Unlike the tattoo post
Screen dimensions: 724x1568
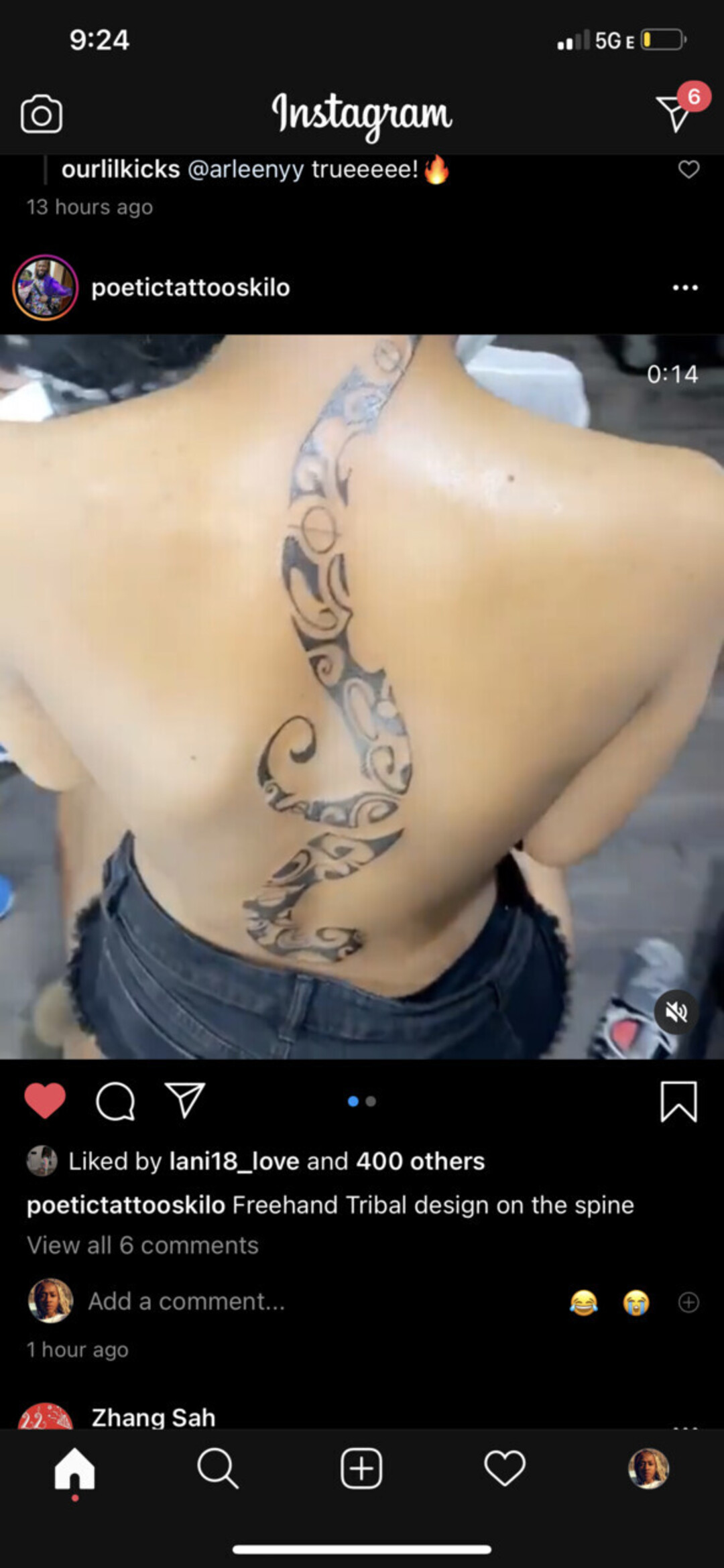45,1101
